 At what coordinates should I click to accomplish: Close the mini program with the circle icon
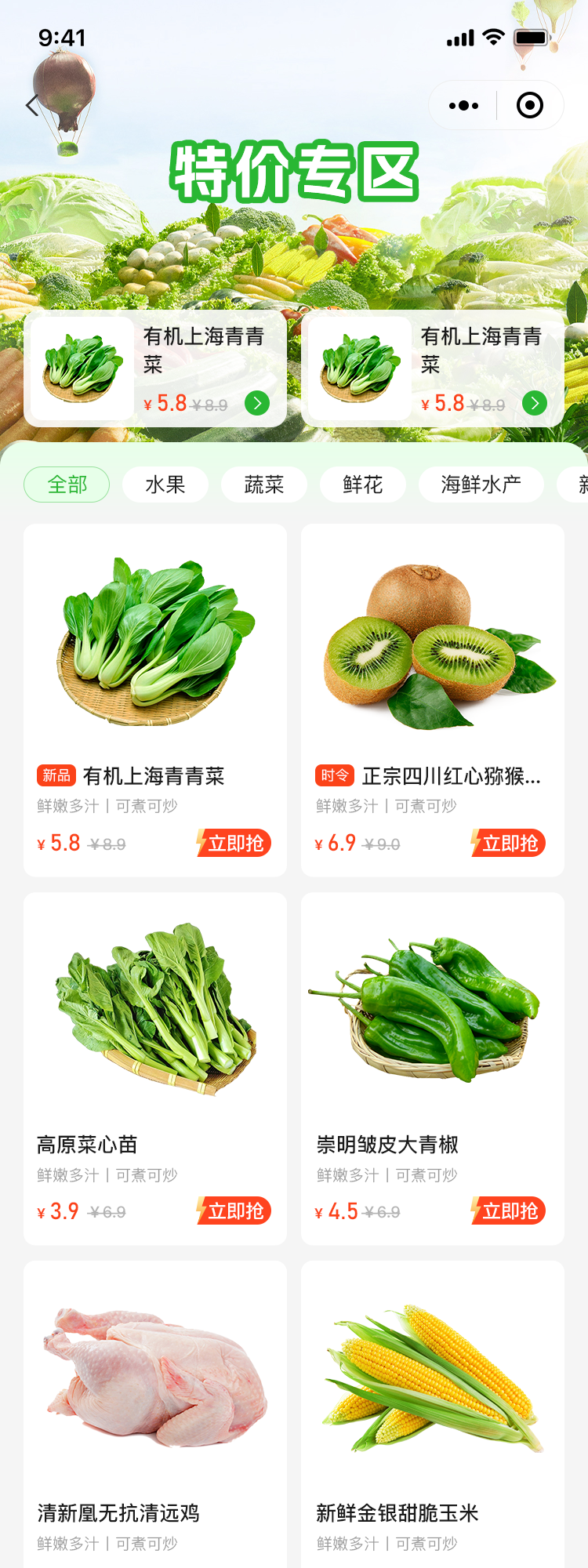coord(530,105)
